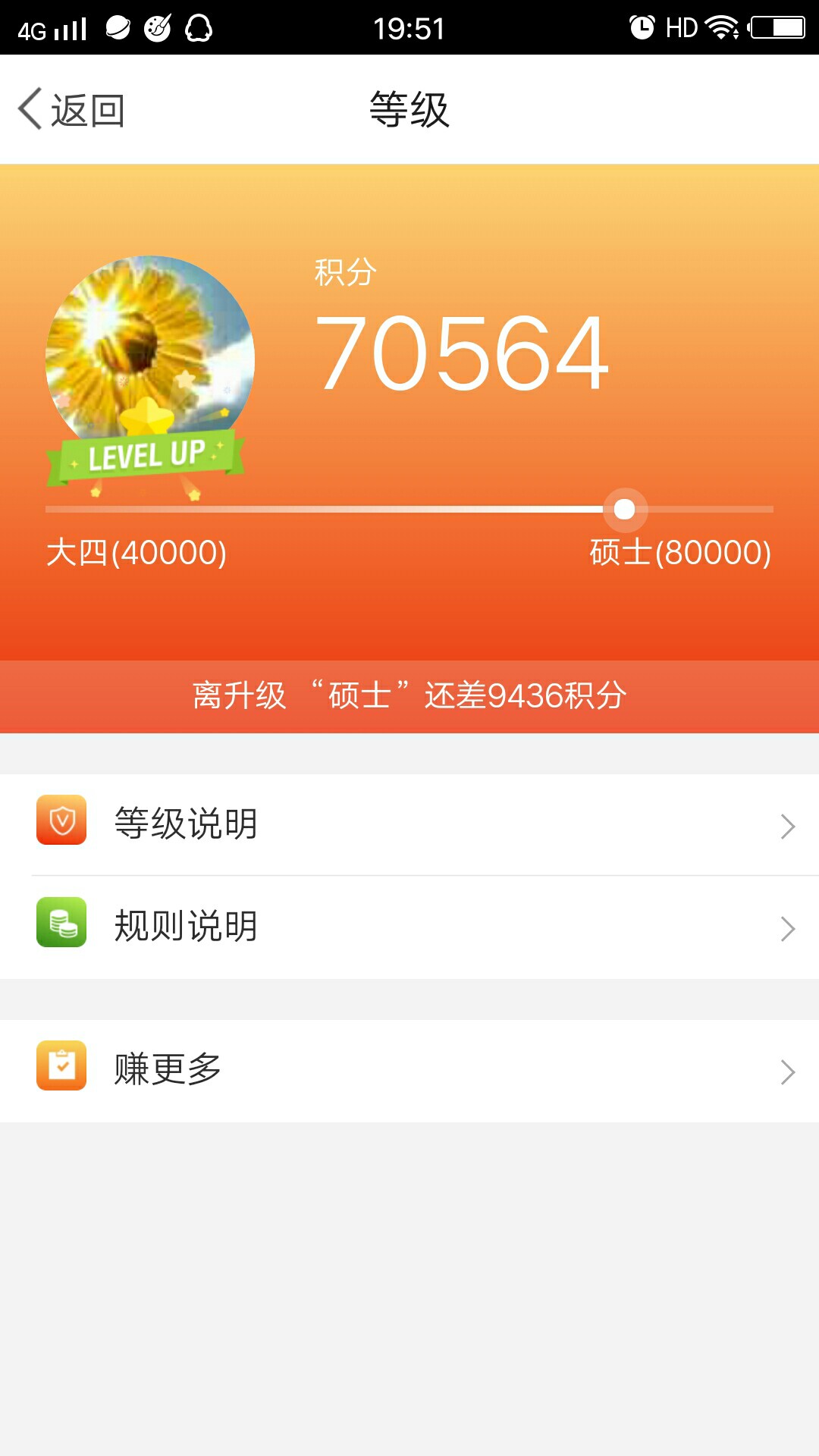Open the 赚更多 row
Image resolution: width=819 pixels, height=1456 pixels.
click(x=409, y=1071)
